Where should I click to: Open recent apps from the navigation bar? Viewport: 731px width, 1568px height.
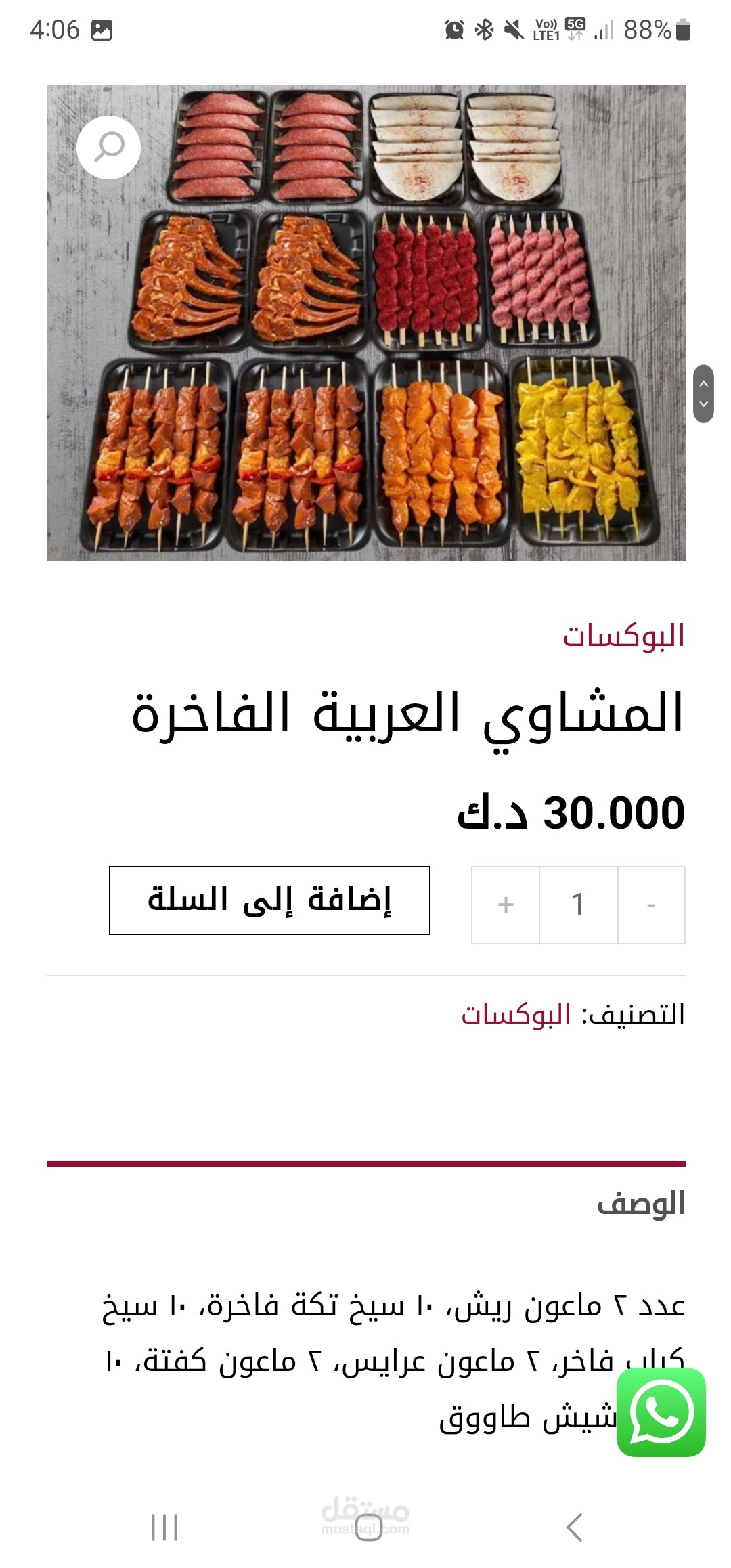click(164, 1527)
